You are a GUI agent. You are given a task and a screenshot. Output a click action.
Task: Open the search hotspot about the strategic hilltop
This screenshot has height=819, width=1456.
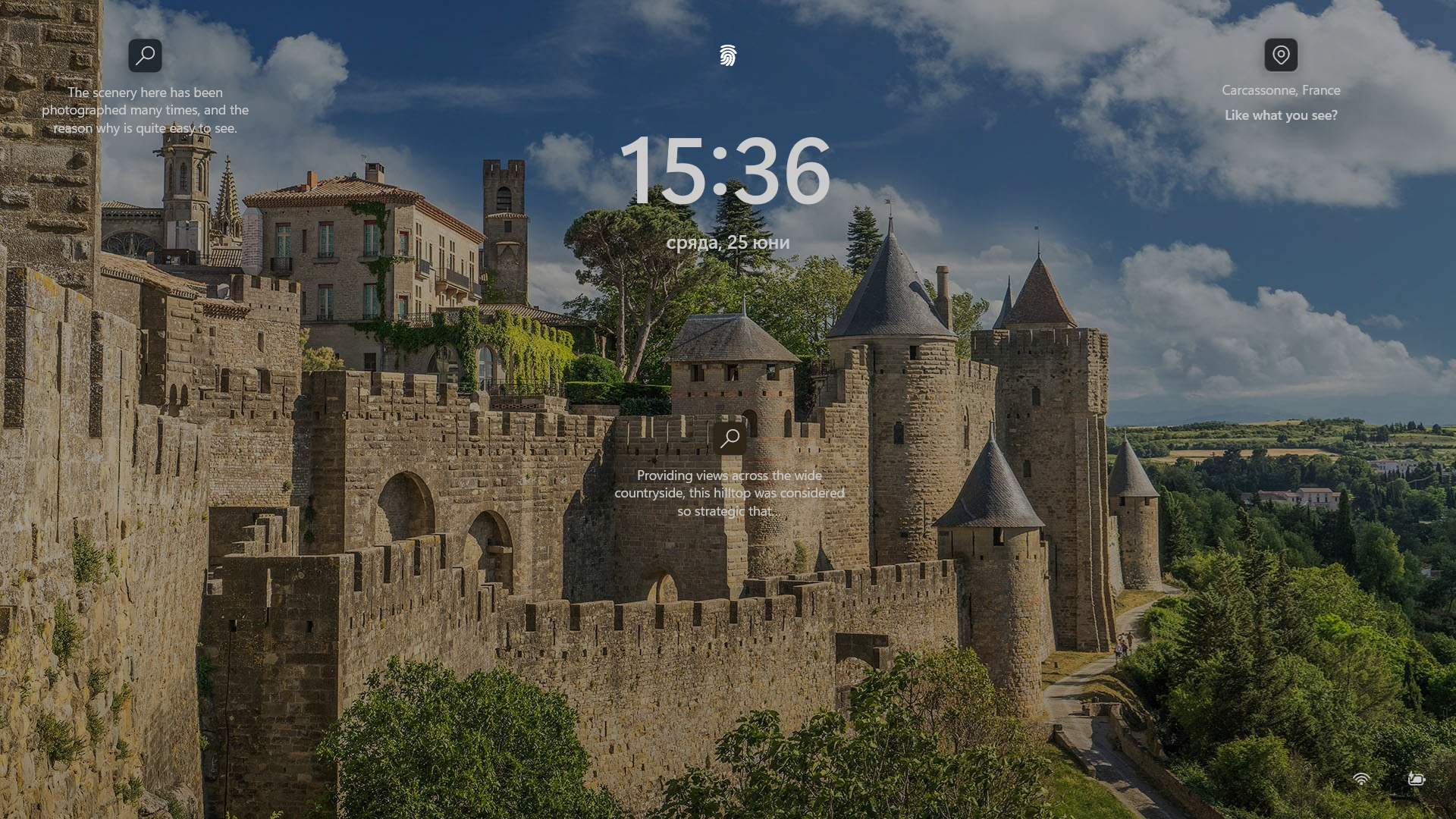coord(730,438)
